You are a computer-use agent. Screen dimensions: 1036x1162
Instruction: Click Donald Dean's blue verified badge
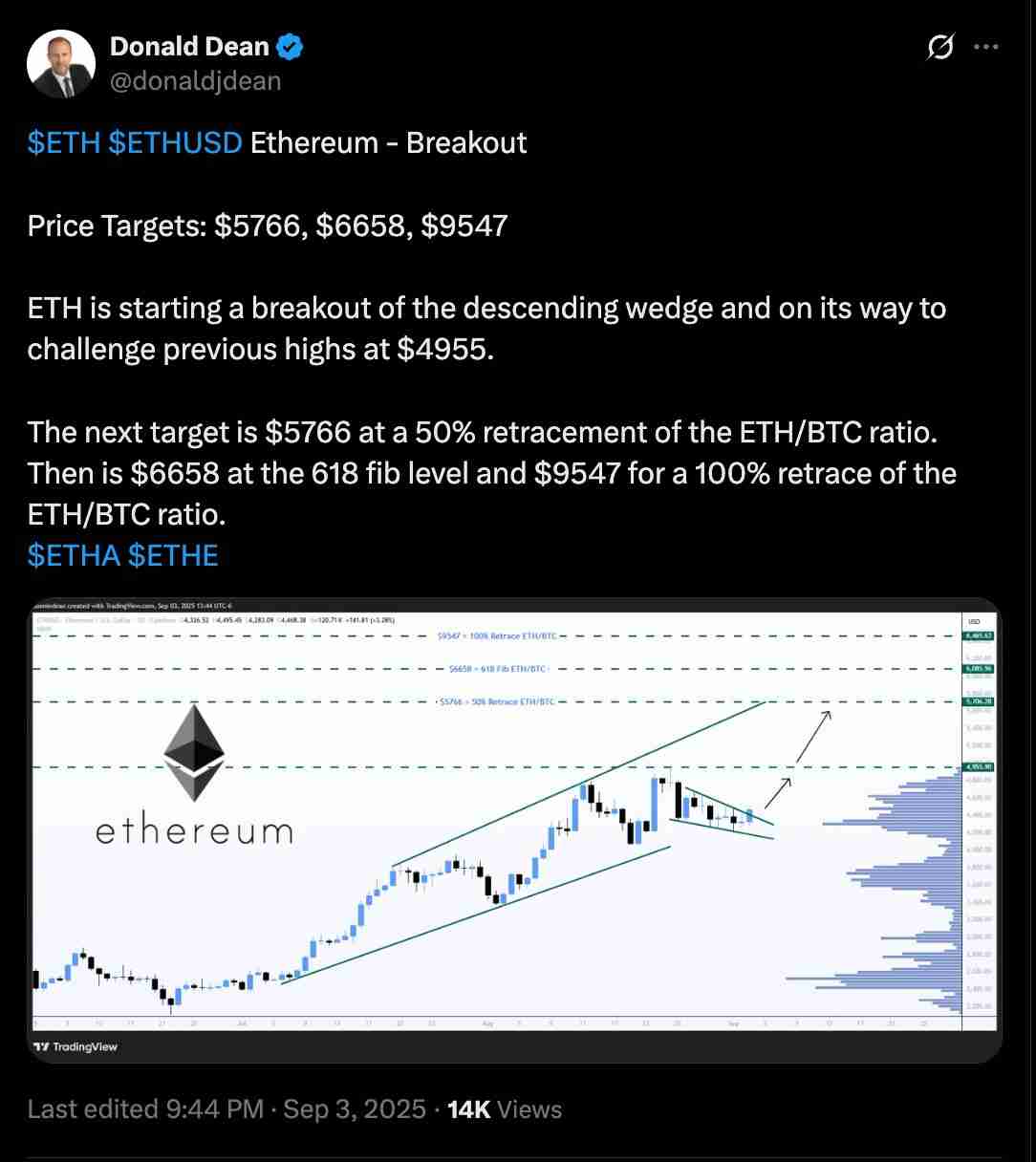click(289, 46)
